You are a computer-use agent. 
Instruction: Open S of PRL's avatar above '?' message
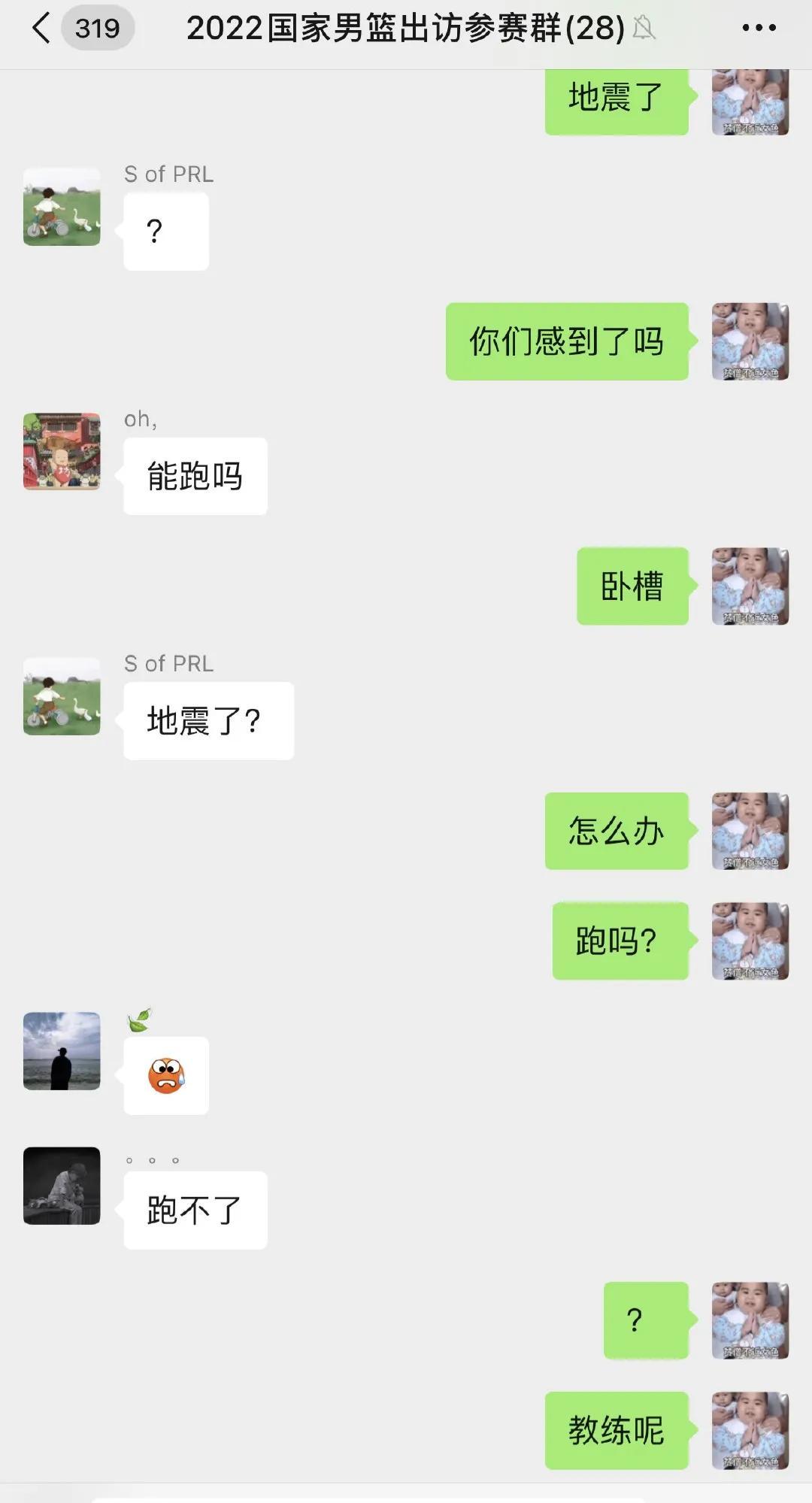(x=62, y=207)
